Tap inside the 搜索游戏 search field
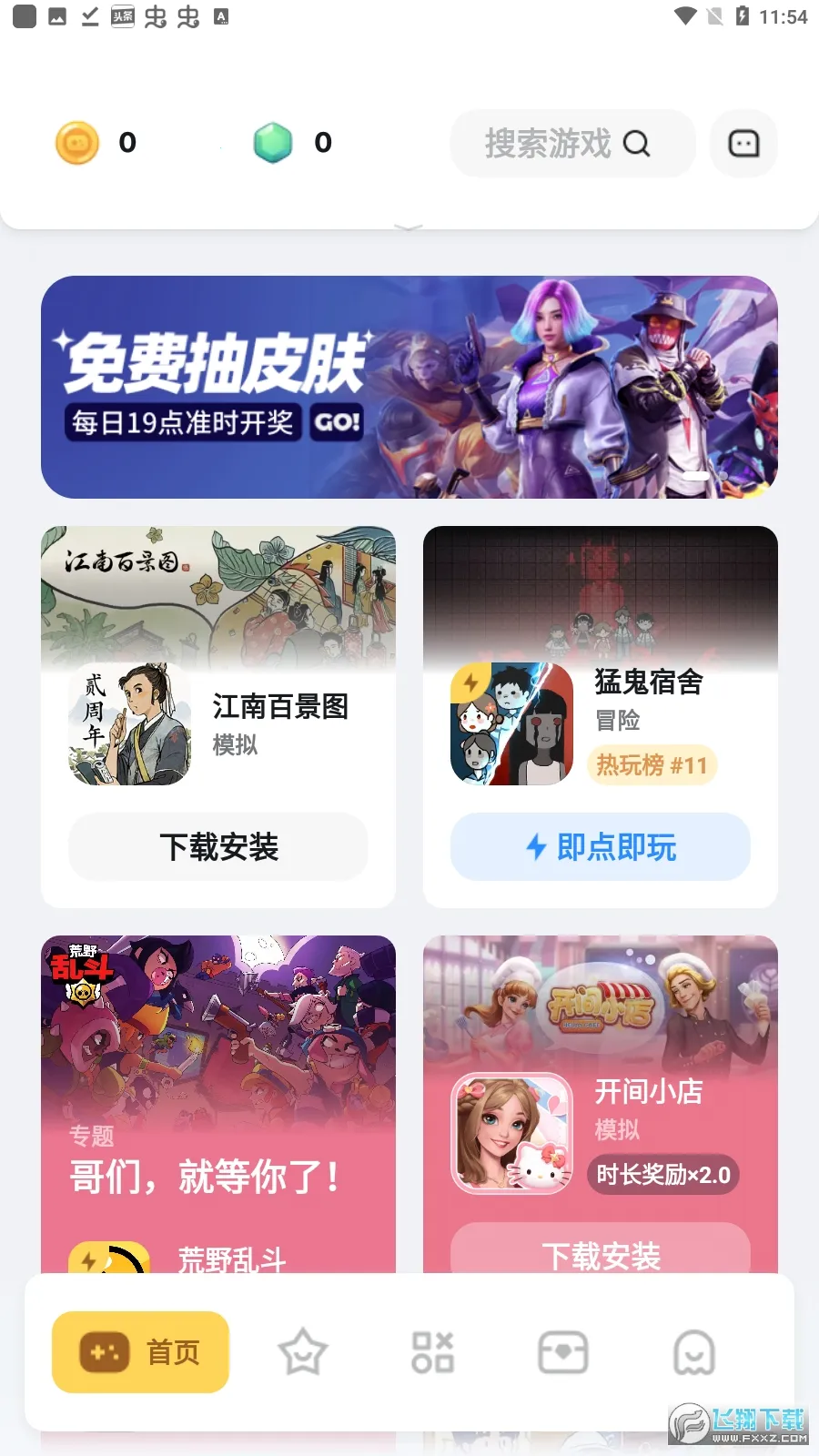Viewport: 819px width, 1456px height. click(x=546, y=143)
